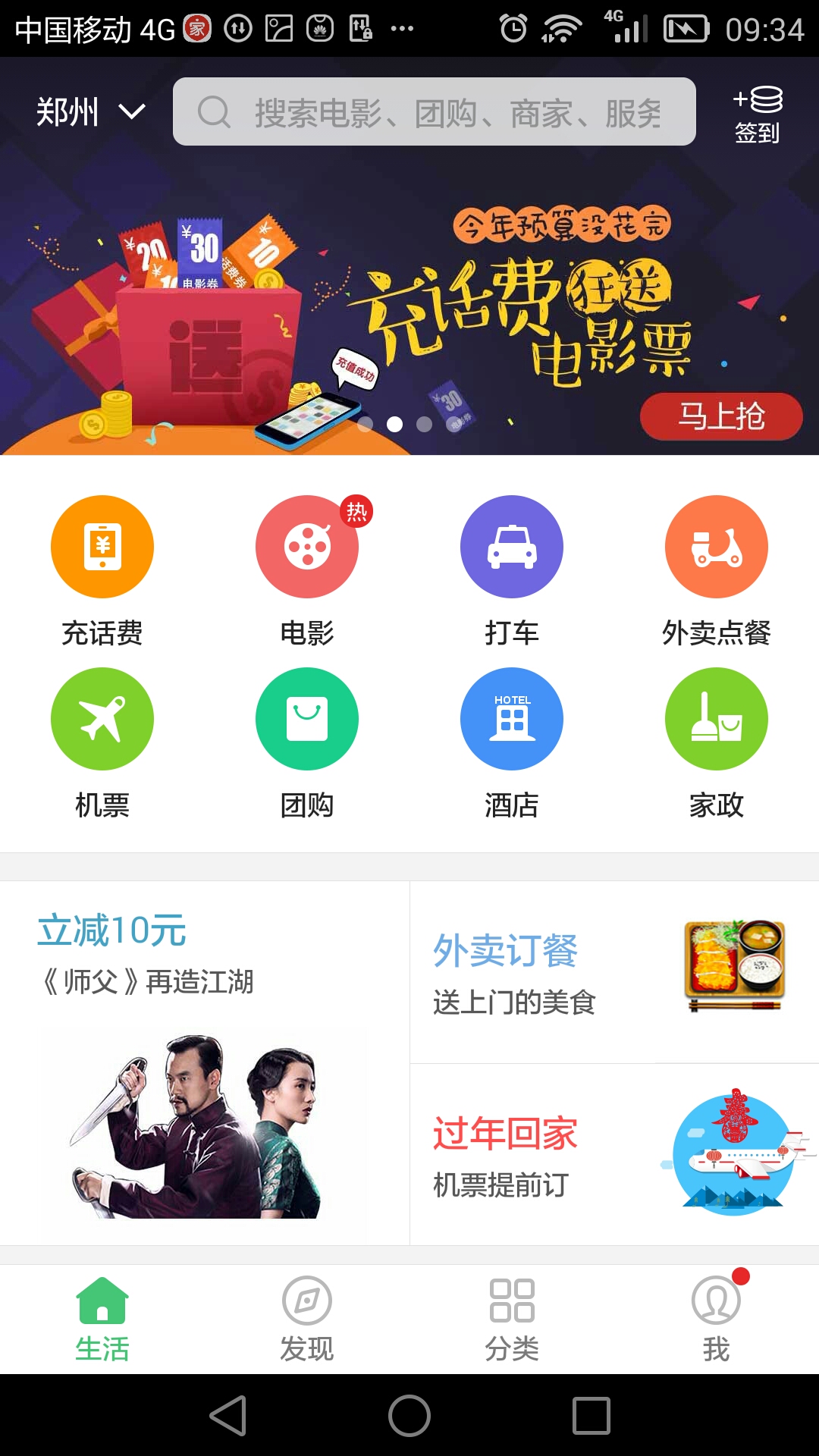Open the 酒店 hotel booking icon
Screen dimensions: 819x1456
coord(512,719)
